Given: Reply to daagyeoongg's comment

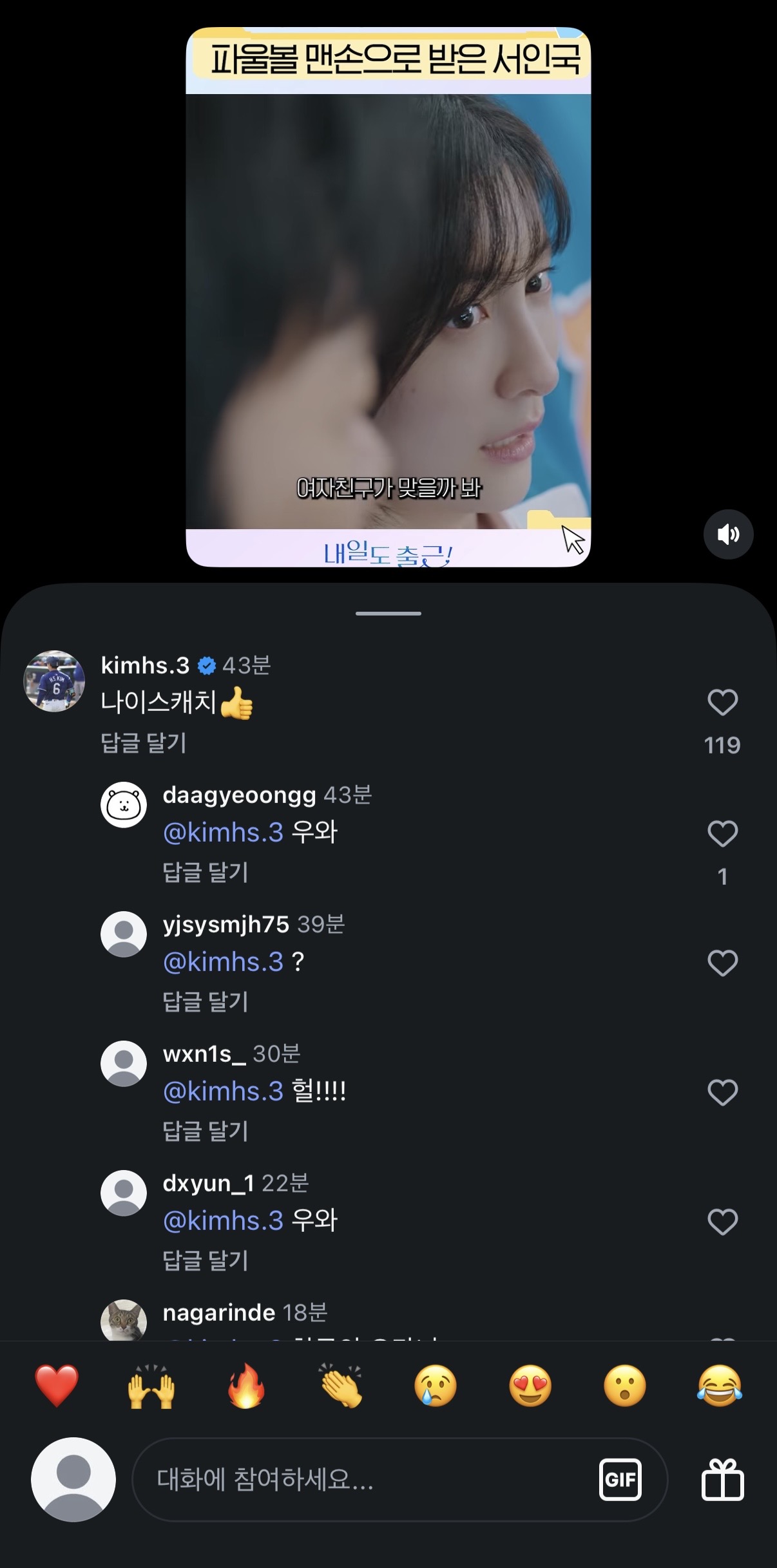Looking at the screenshot, I should tap(206, 872).
